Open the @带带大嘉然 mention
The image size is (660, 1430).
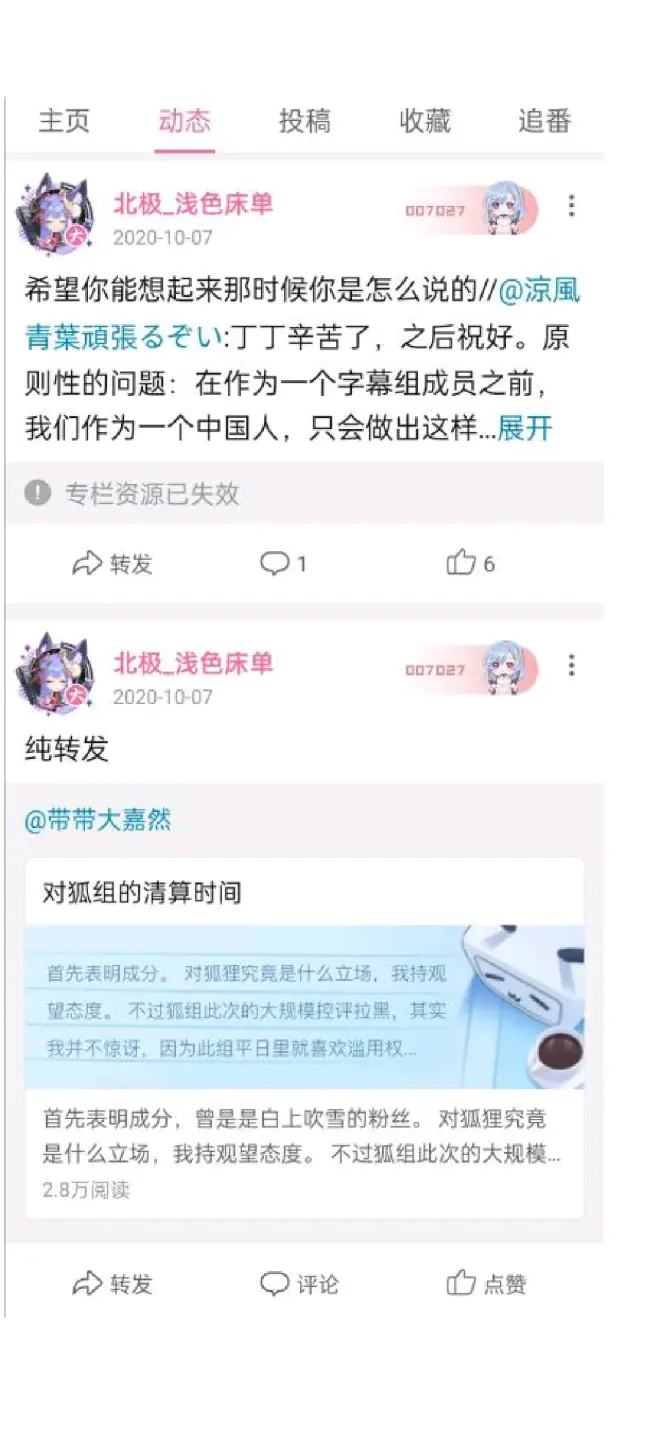tap(98, 821)
